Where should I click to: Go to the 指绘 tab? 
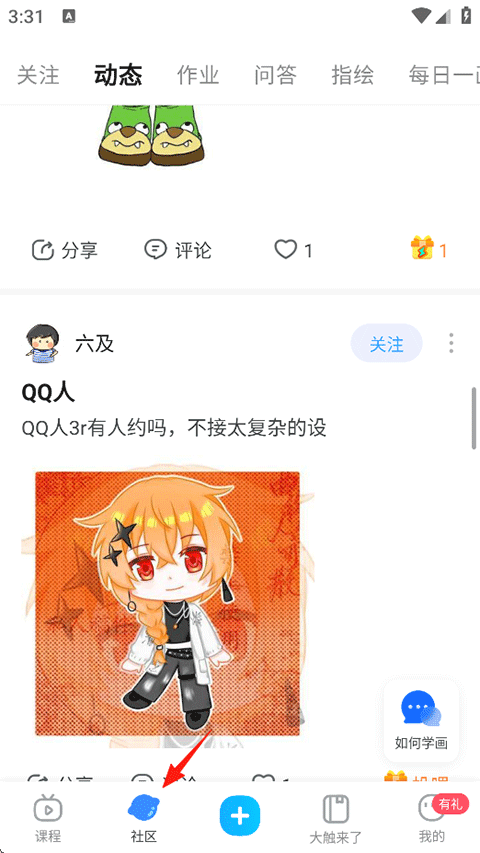tap(353, 75)
